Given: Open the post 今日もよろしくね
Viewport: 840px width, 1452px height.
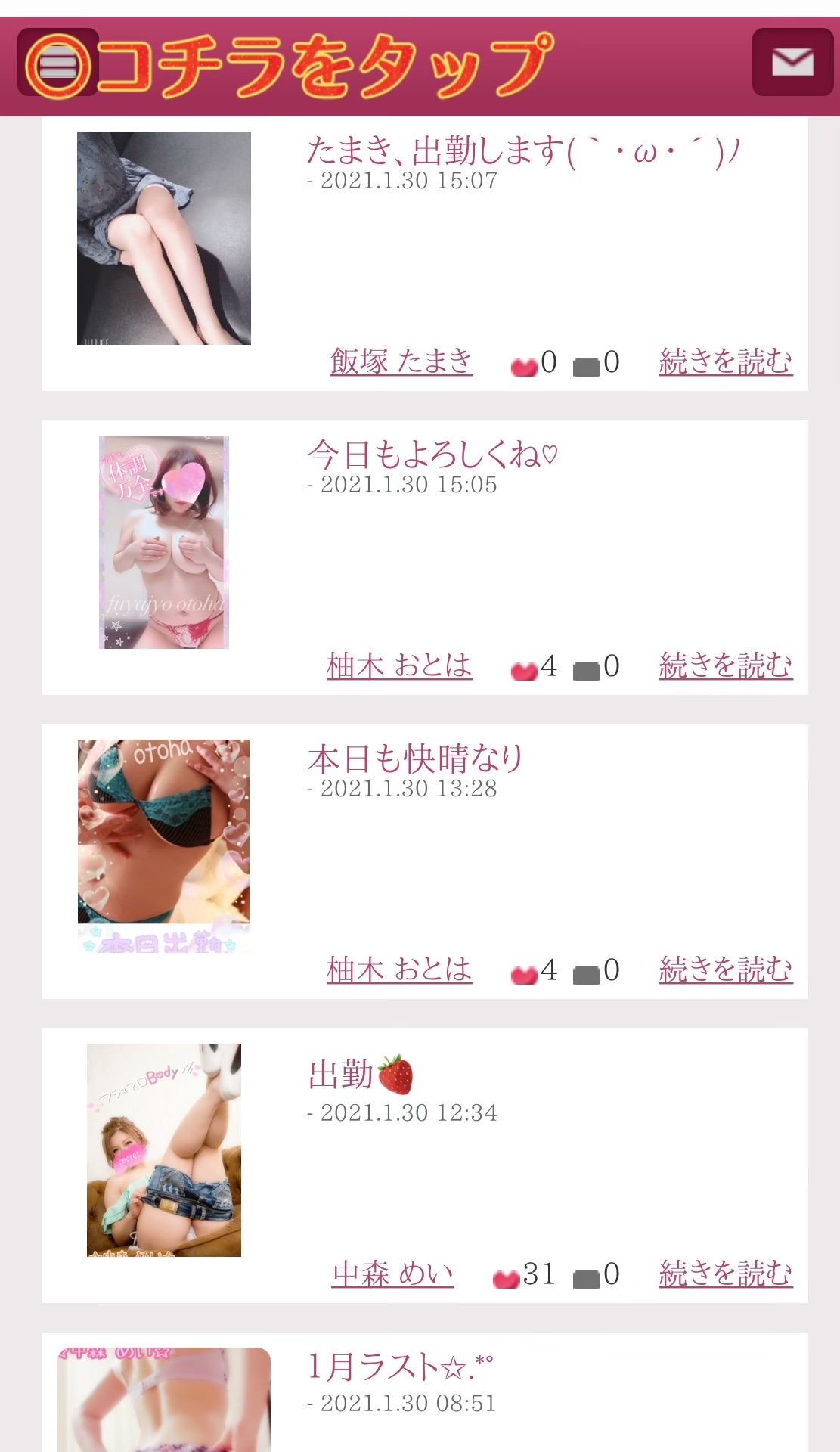Looking at the screenshot, I should tap(432, 455).
